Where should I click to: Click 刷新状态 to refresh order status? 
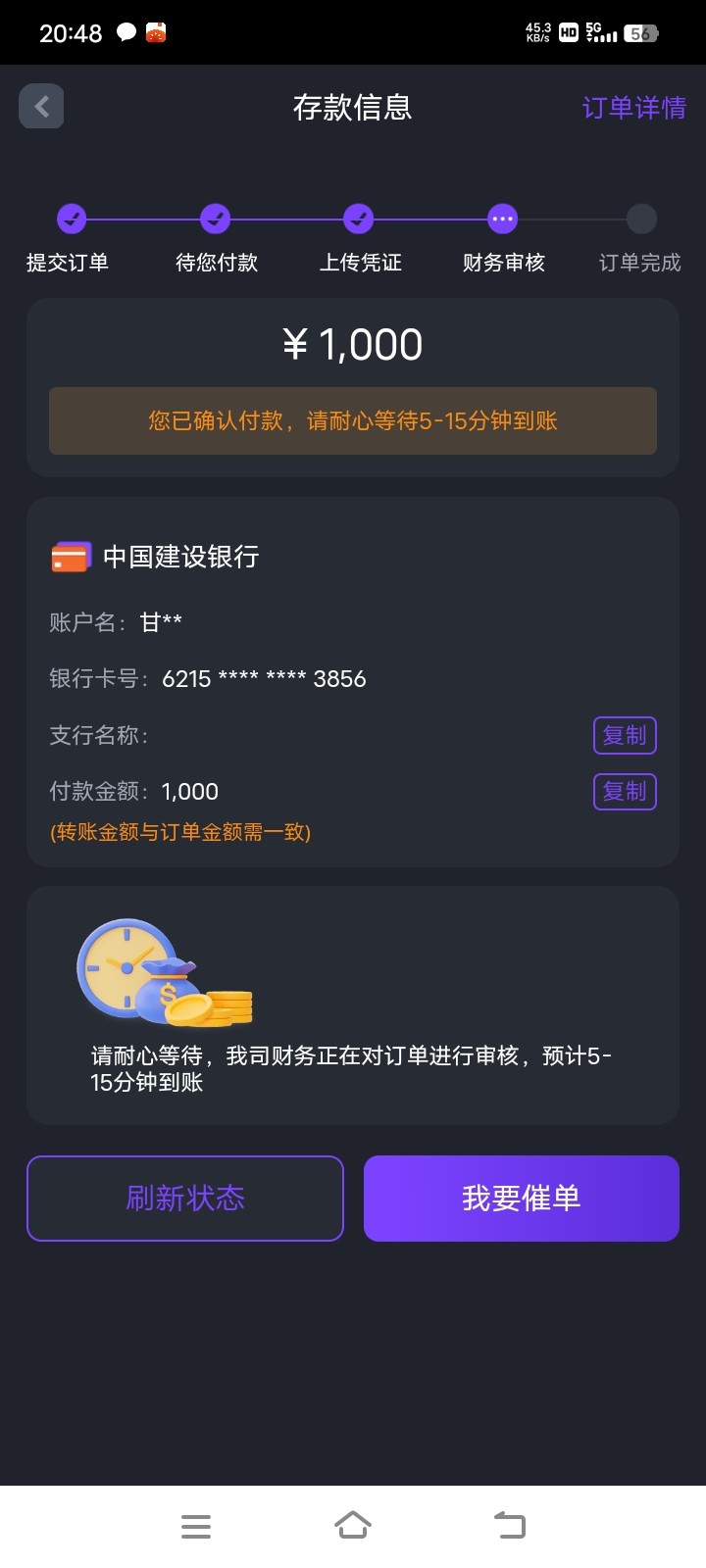(x=184, y=1198)
